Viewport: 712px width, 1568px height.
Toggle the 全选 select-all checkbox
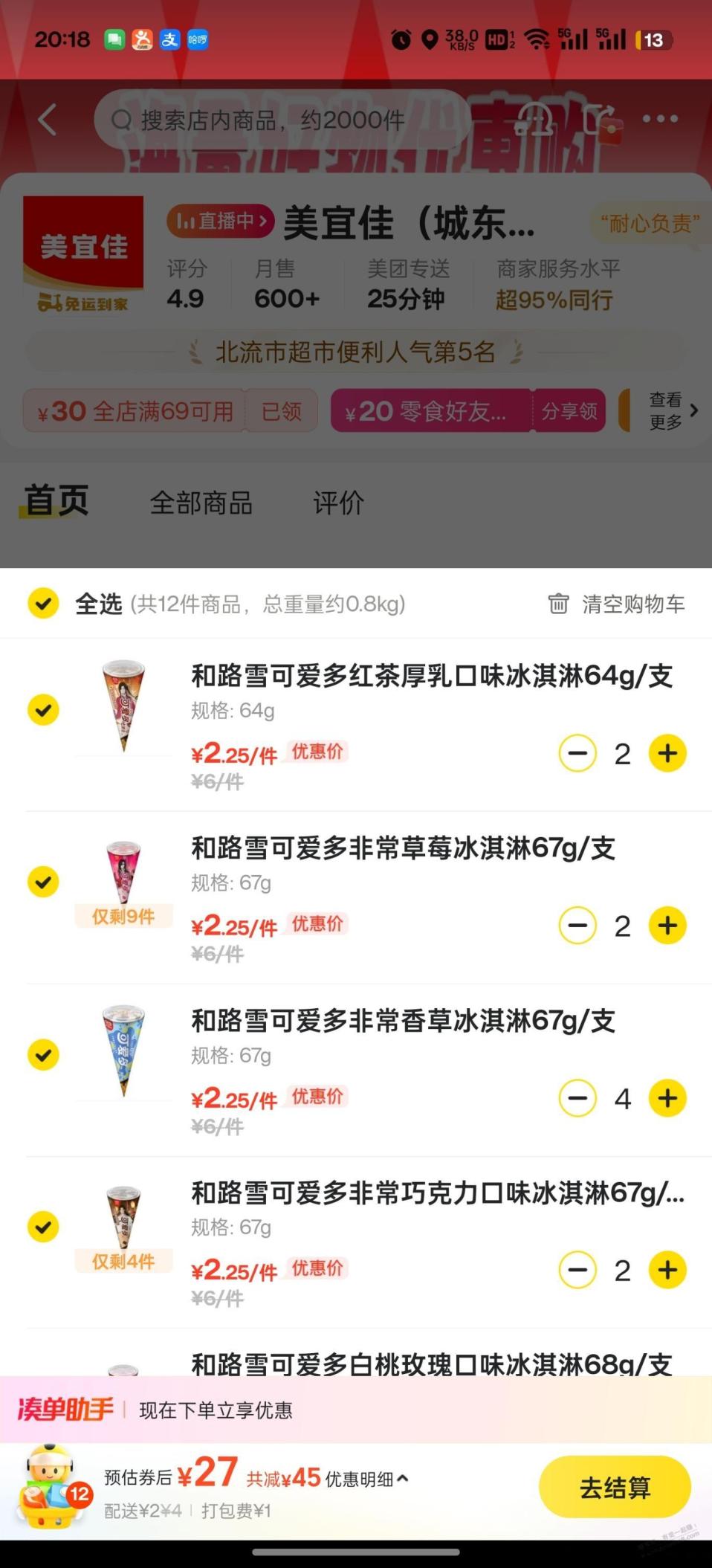[x=43, y=603]
